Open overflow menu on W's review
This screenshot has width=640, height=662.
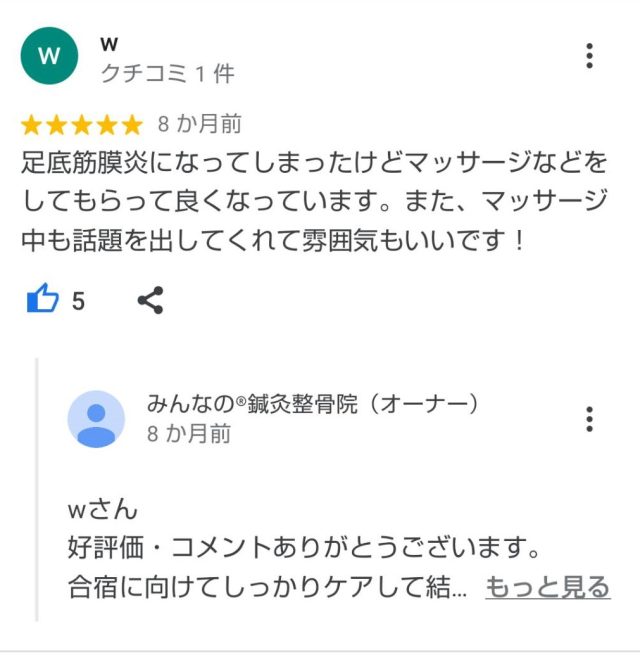(590, 56)
